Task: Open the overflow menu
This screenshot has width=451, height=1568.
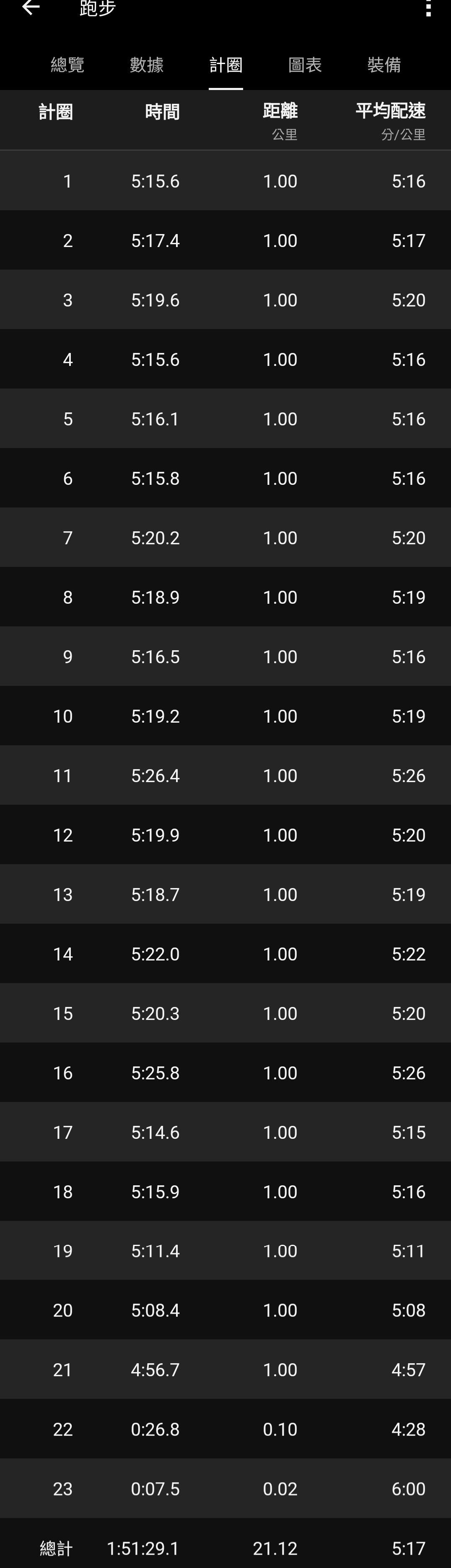Action: (x=428, y=8)
